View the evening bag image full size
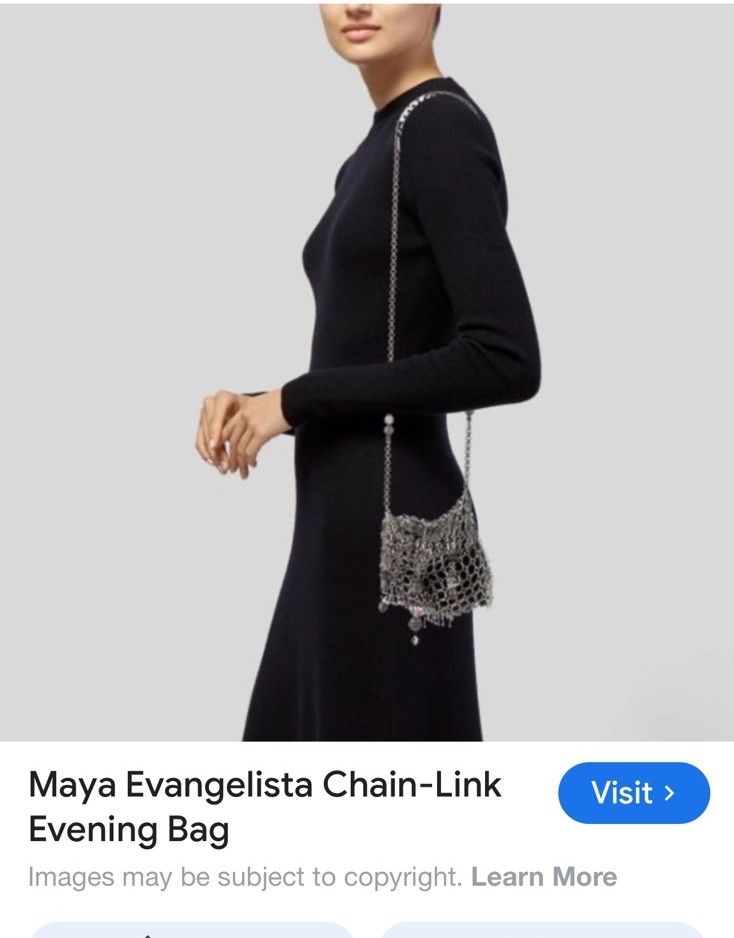734x938 pixels. point(367,372)
